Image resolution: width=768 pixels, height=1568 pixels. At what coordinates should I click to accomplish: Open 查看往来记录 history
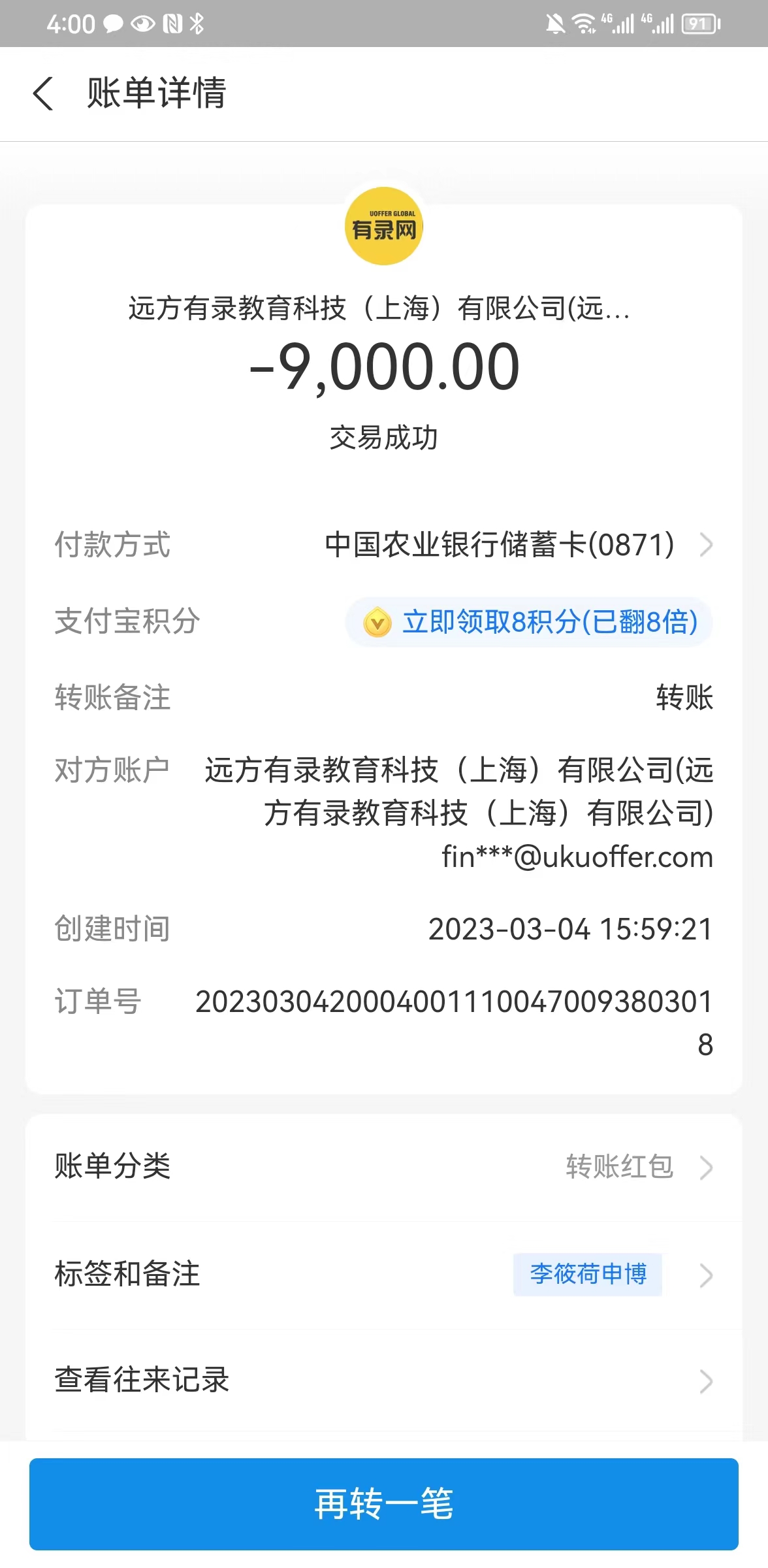[x=384, y=1381]
